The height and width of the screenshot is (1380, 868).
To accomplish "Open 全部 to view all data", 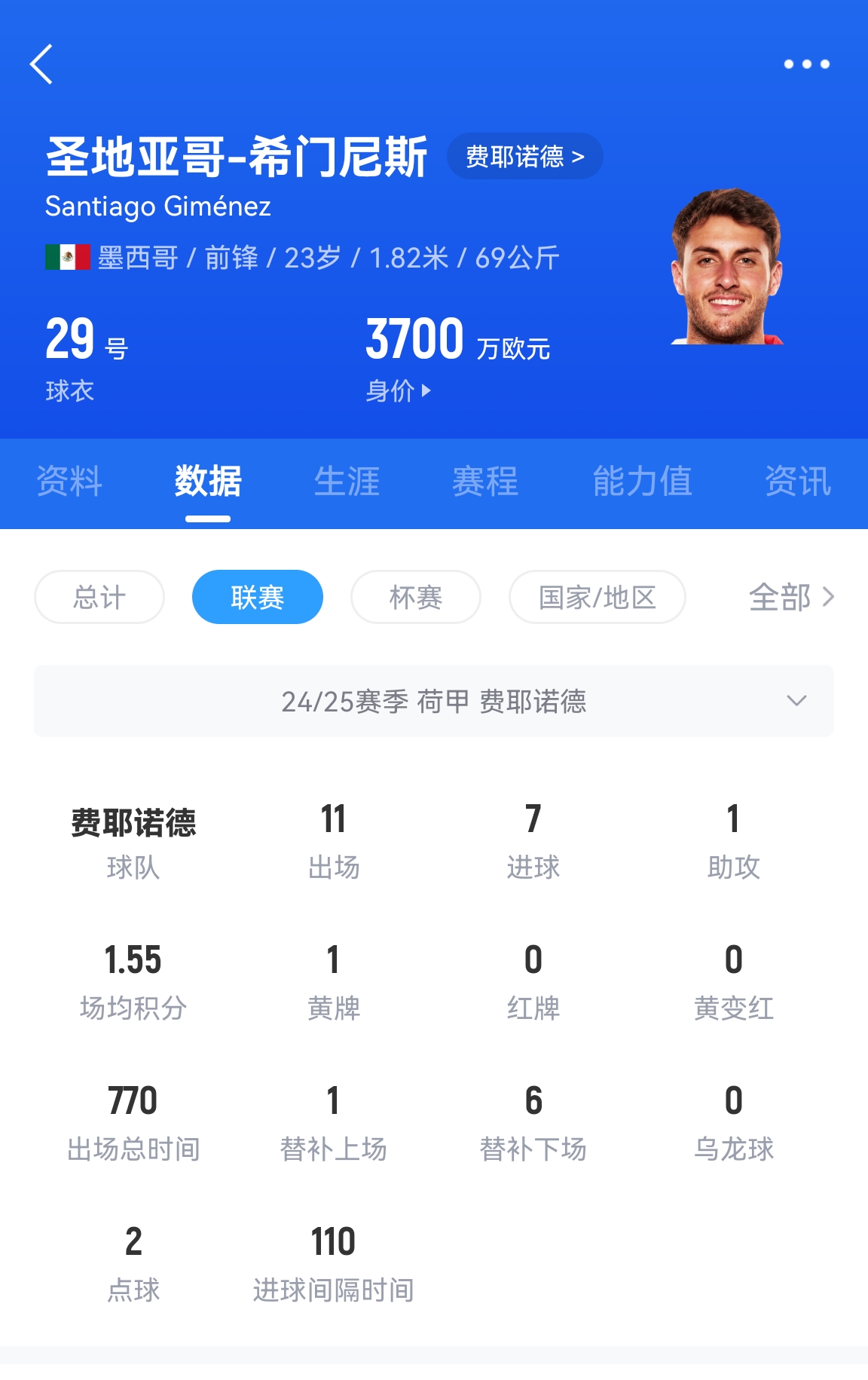I will [791, 597].
